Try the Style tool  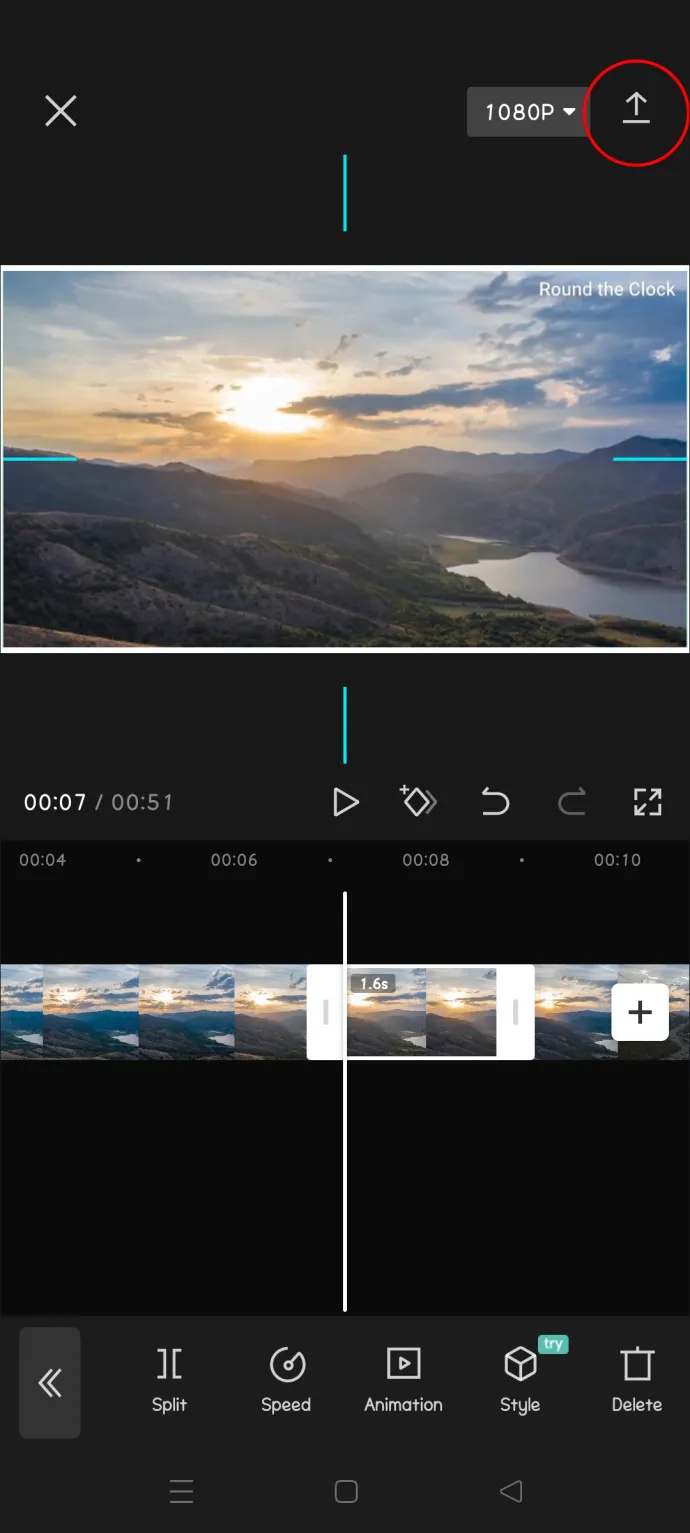pos(520,1380)
